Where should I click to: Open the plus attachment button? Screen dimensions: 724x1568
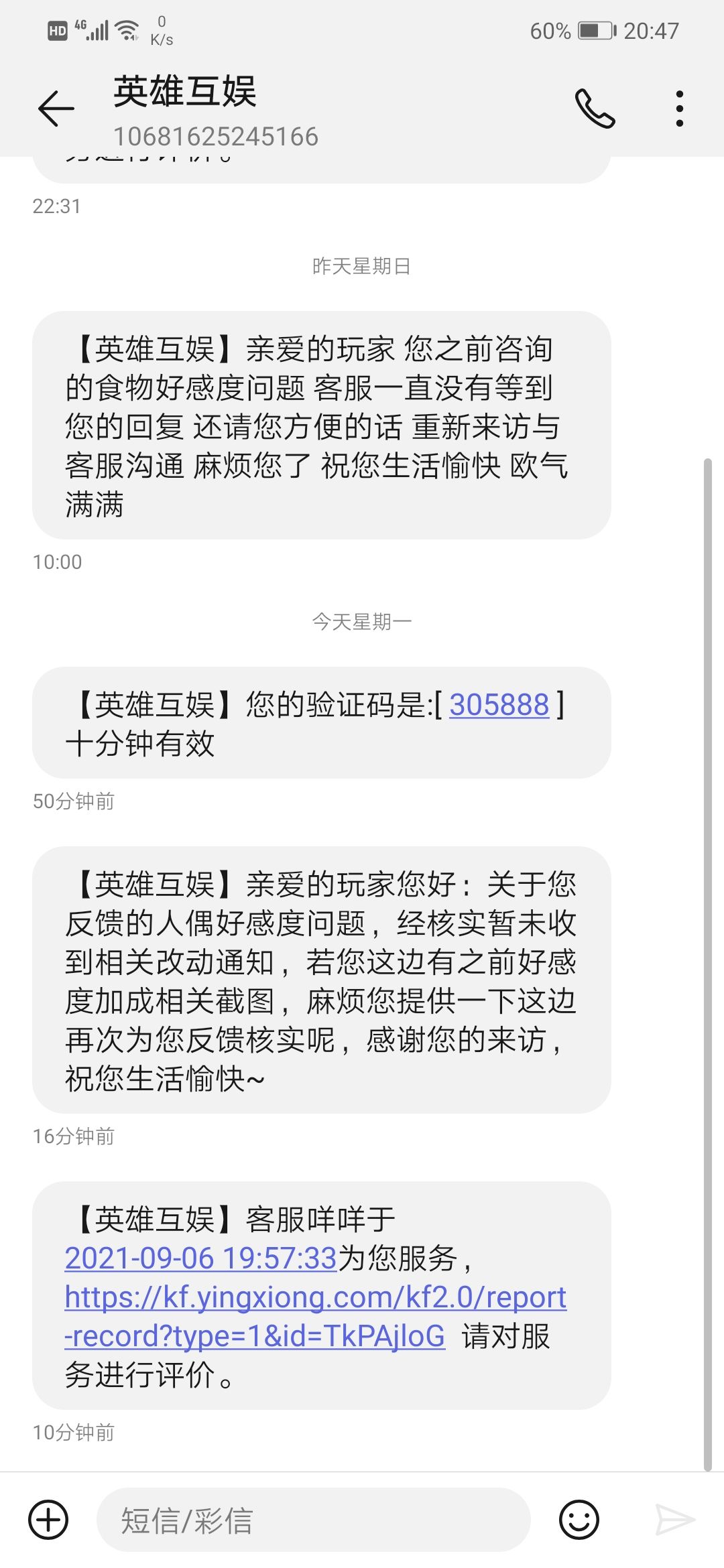pos(48,1520)
